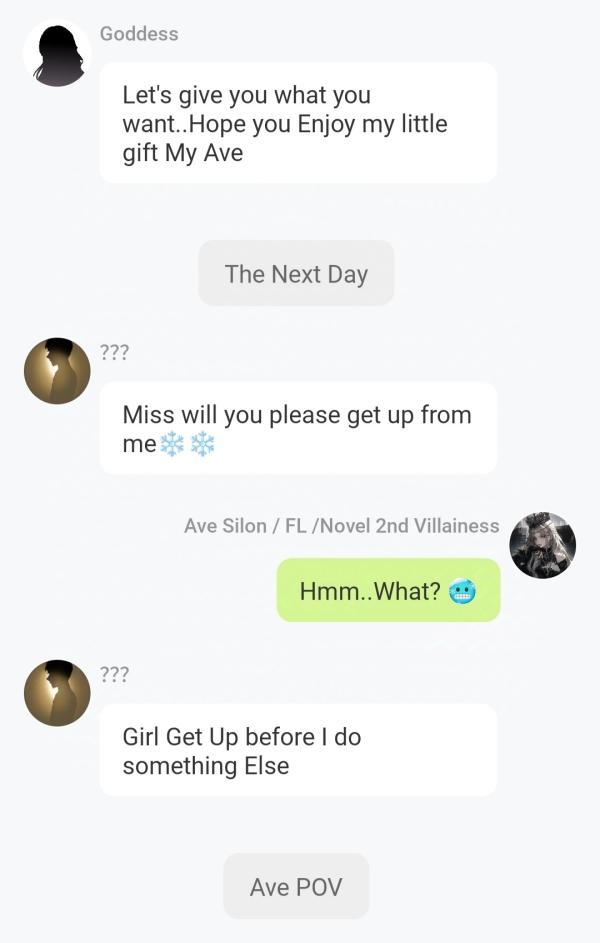Tap Ave Silon's avatar picture
Screen dimensions: 600x943
(x=542, y=545)
